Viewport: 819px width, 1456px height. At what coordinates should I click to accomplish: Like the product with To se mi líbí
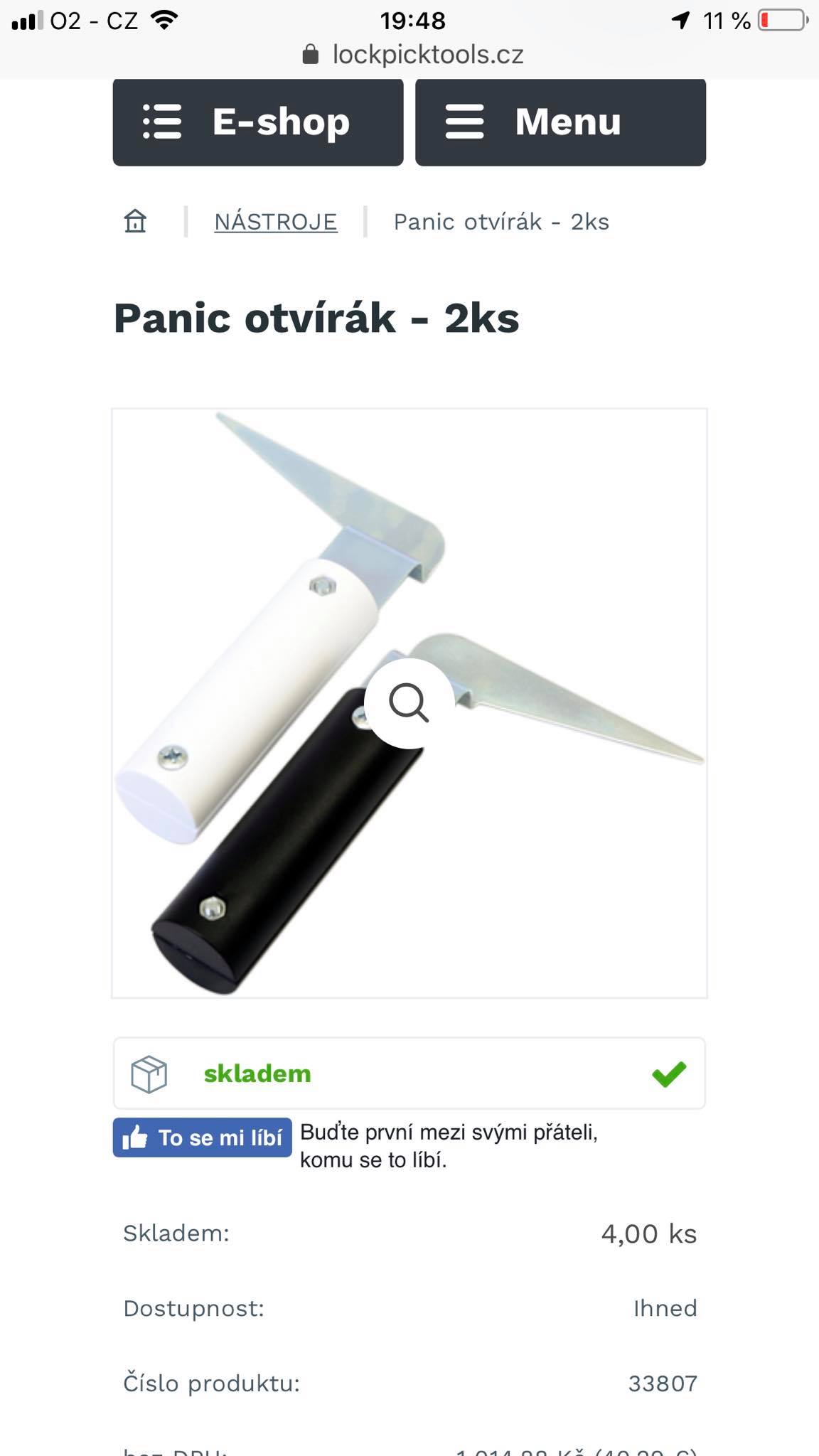pos(203,1137)
